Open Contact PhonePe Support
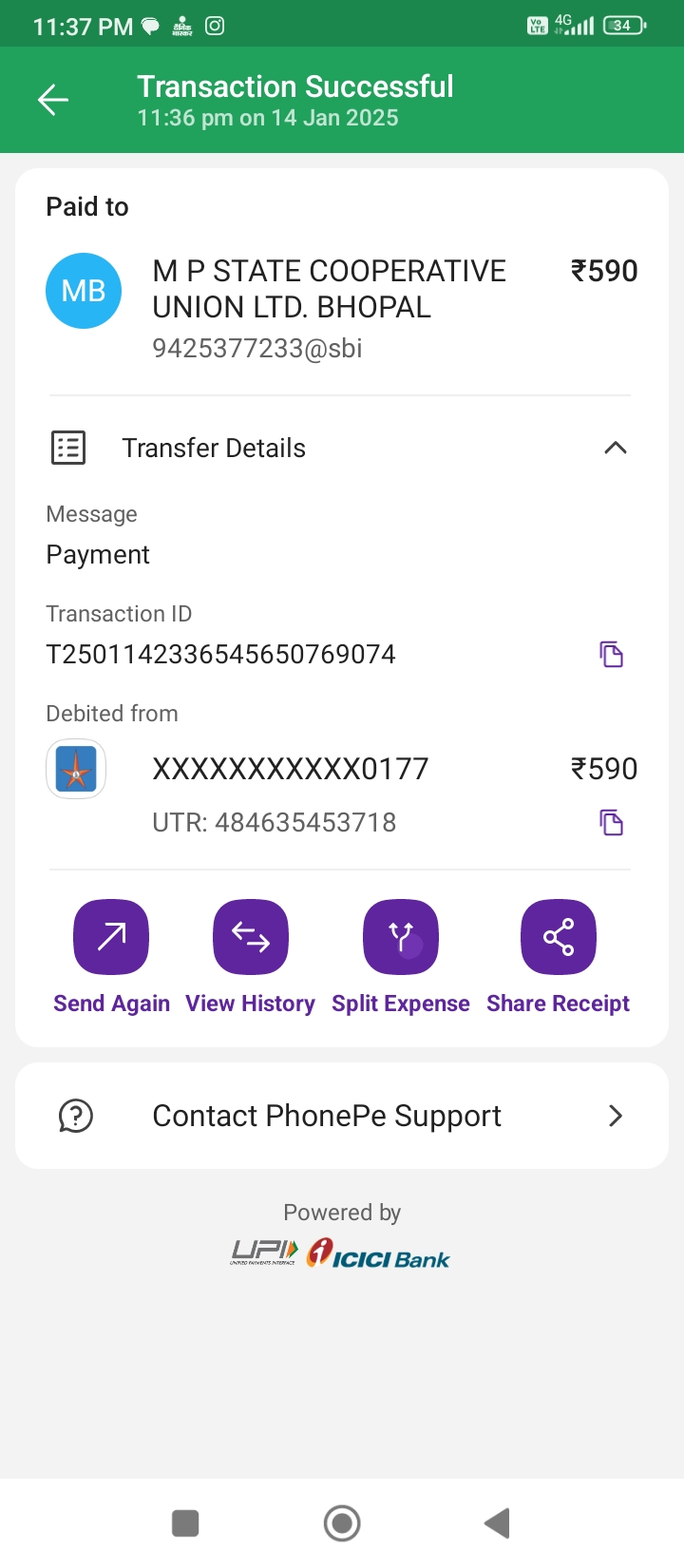Screen dimensions: 684x1568 (342, 1116)
